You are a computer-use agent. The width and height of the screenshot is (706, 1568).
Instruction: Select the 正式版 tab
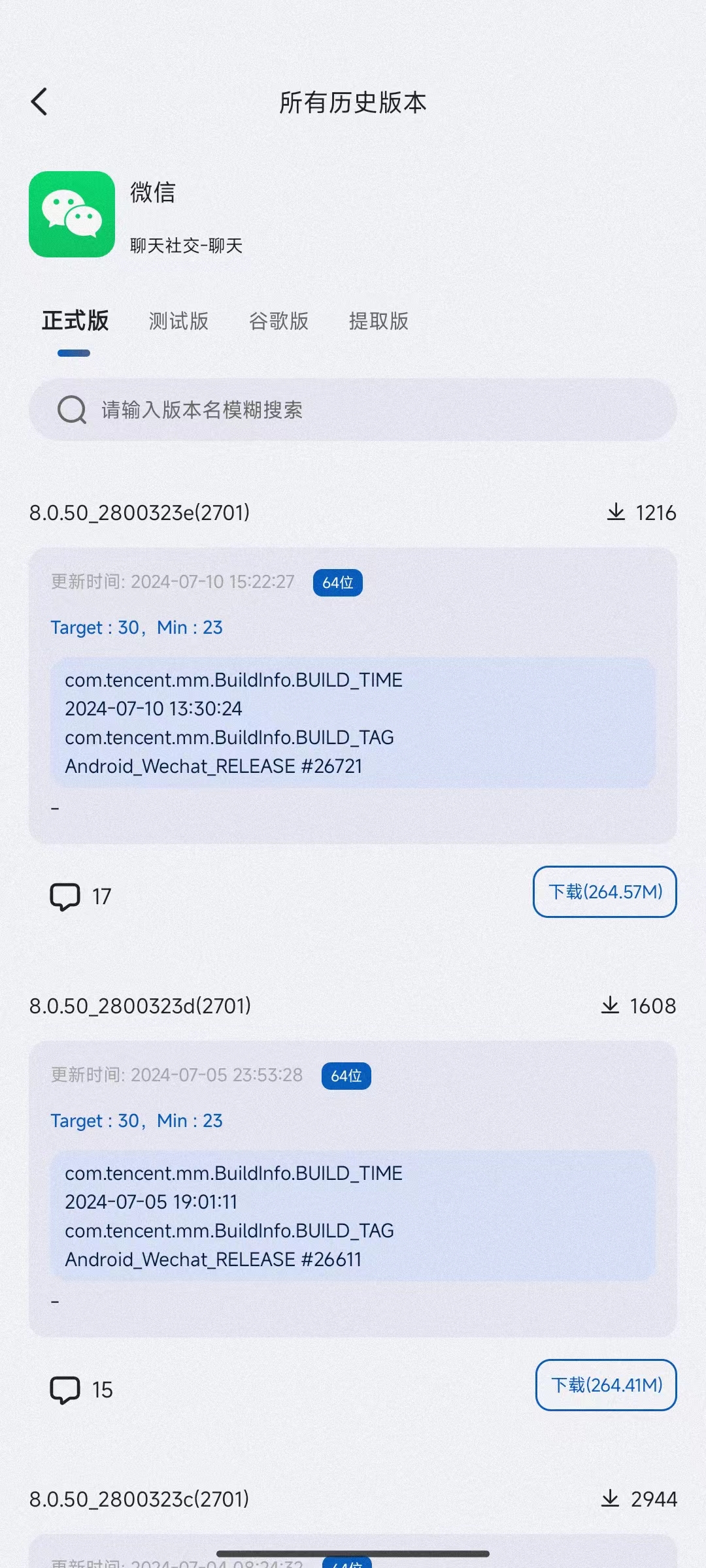(x=75, y=321)
